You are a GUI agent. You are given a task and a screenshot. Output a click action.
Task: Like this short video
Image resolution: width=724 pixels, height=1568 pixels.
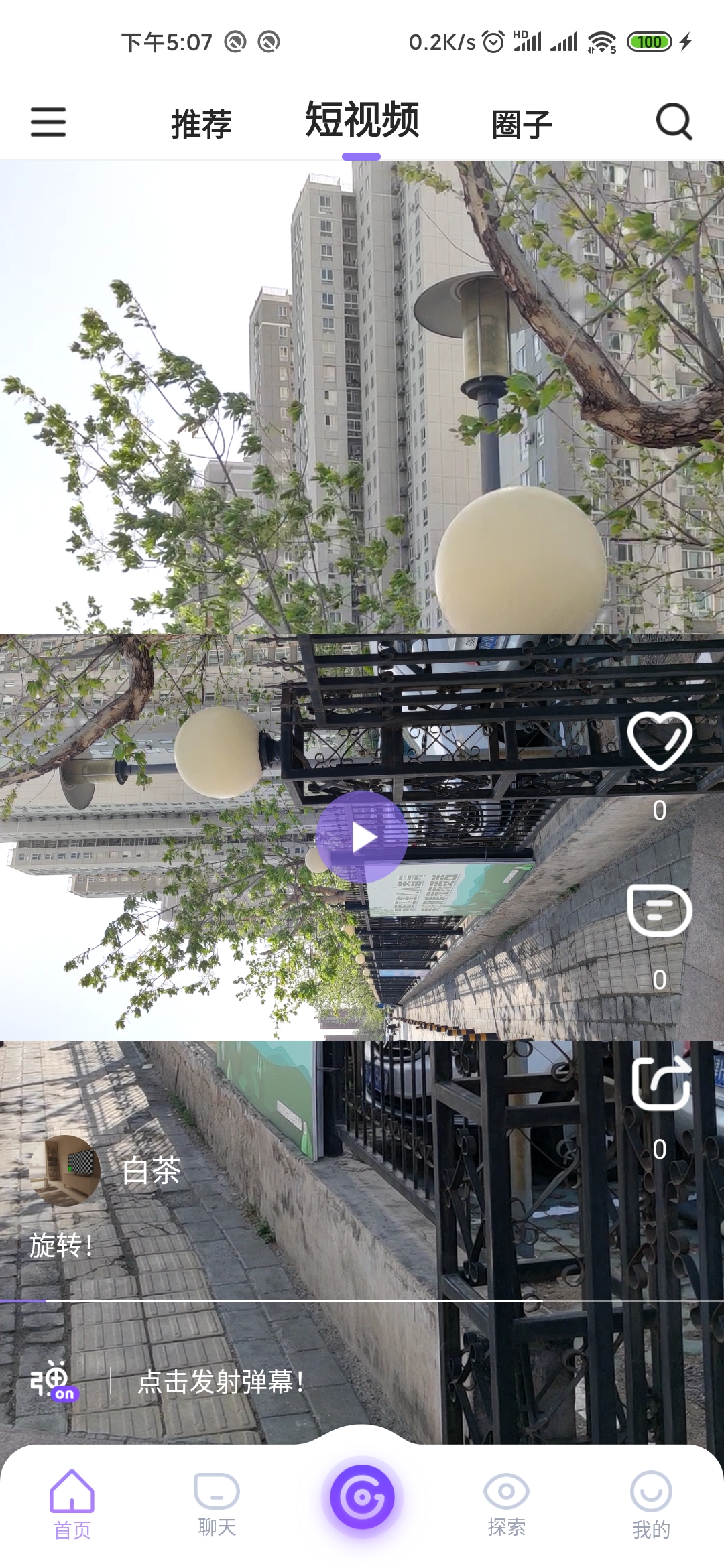pyautogui.click(x=660, y=740)
